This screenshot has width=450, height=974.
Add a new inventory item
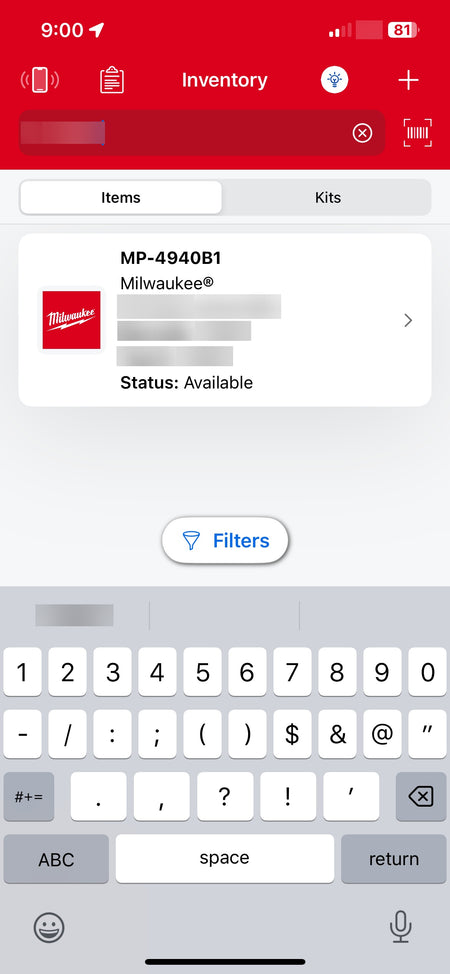[x=408, y=80]
